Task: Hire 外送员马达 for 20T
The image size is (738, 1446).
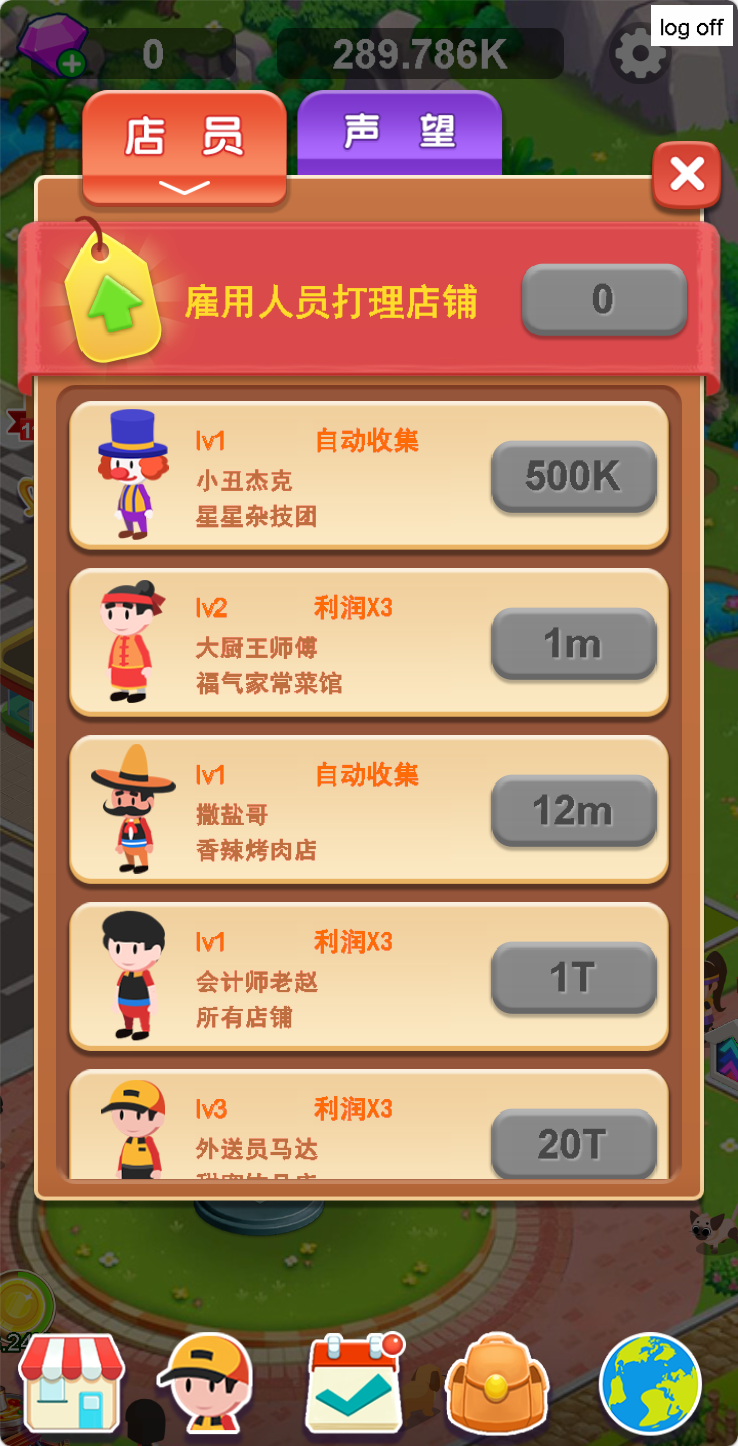Action: click(573, 1144)
